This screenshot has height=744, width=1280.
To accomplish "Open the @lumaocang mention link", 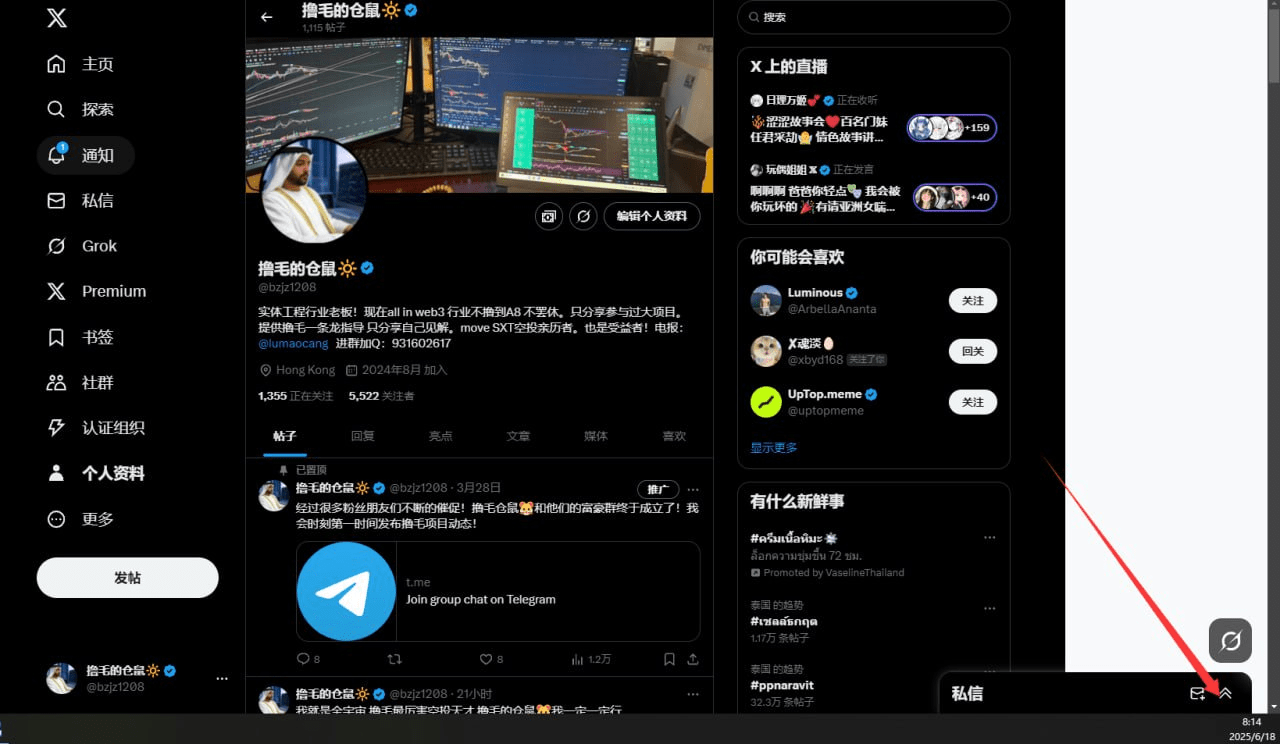I will [x=293, y=343].
